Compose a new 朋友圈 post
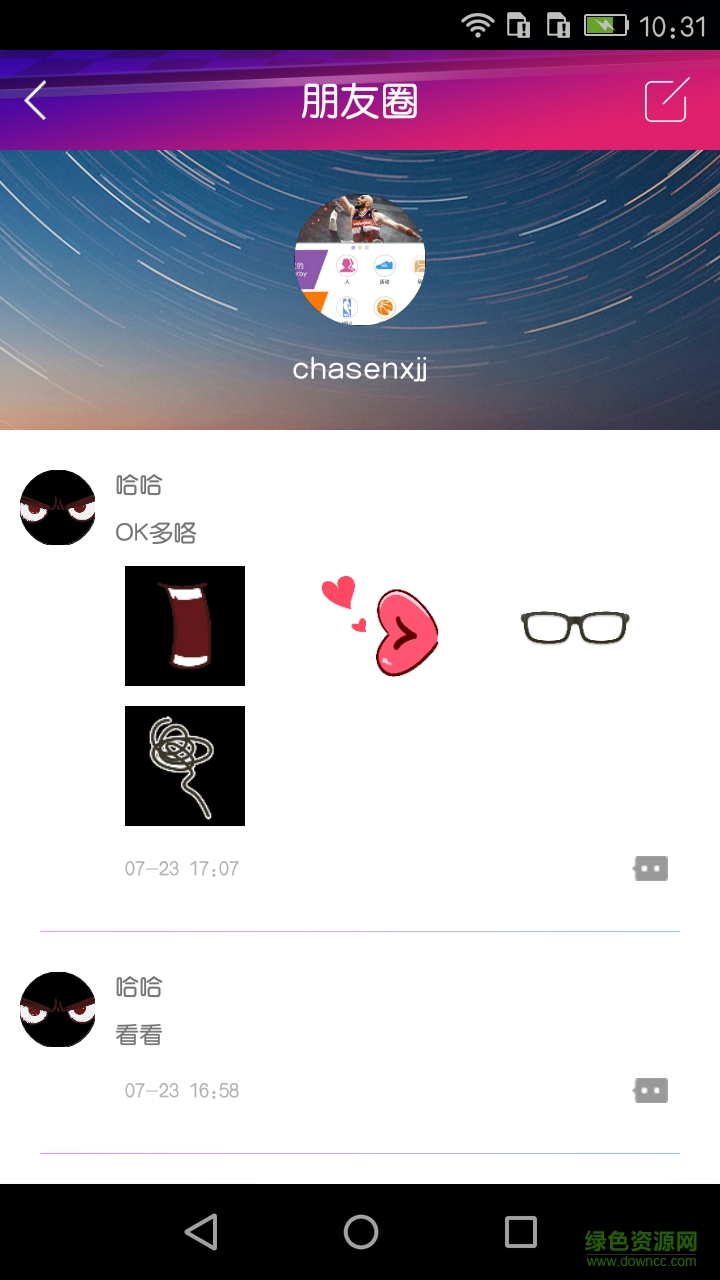Screen dimensions: 720x1280 click(x=666, y=100)
